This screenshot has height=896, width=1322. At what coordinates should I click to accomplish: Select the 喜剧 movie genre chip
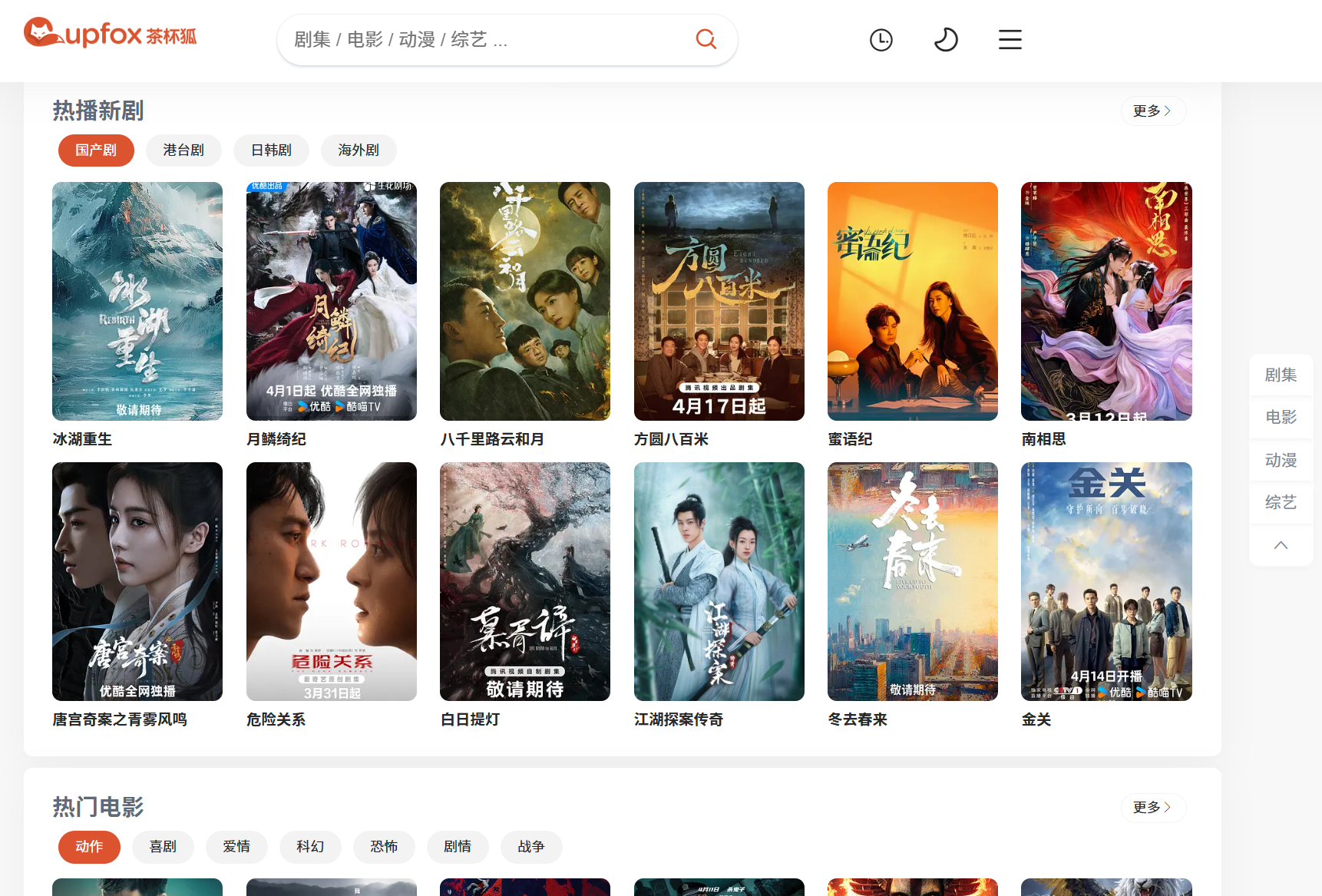[163, 847]
